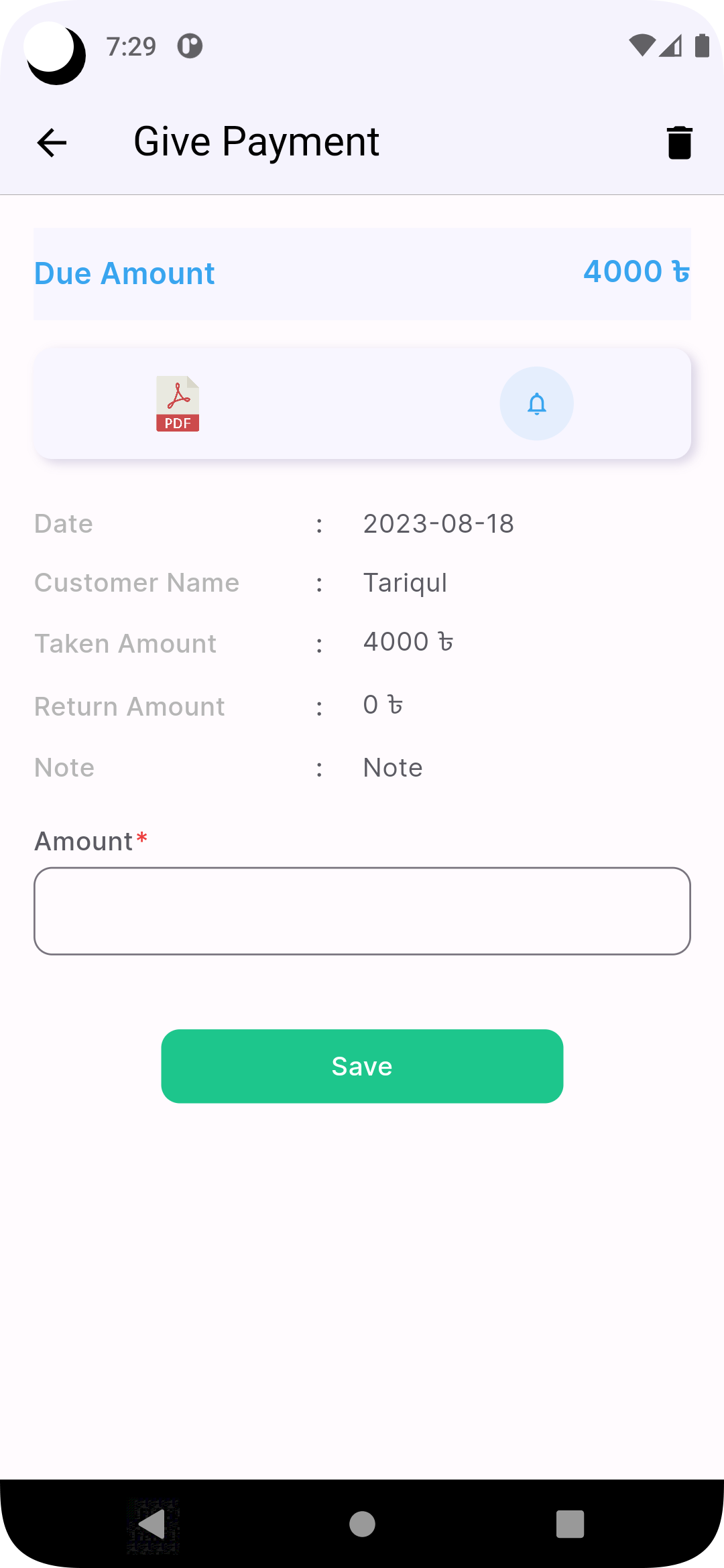Select the customer name Tariqul
The image size is (724, 1568).
[x=404, y=582]
